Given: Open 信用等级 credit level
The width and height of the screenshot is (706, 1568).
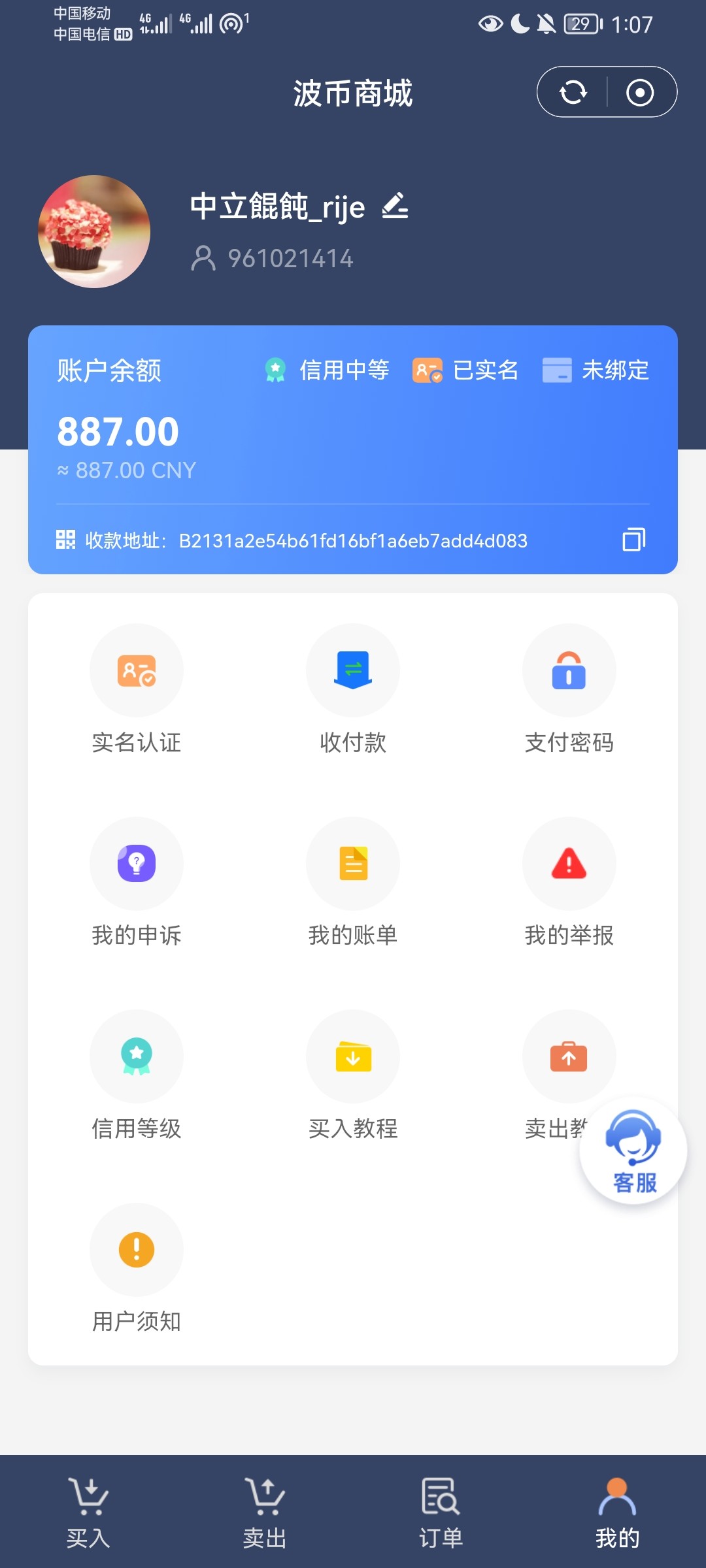Looking at the screenshot, I should click(137, 1056).
